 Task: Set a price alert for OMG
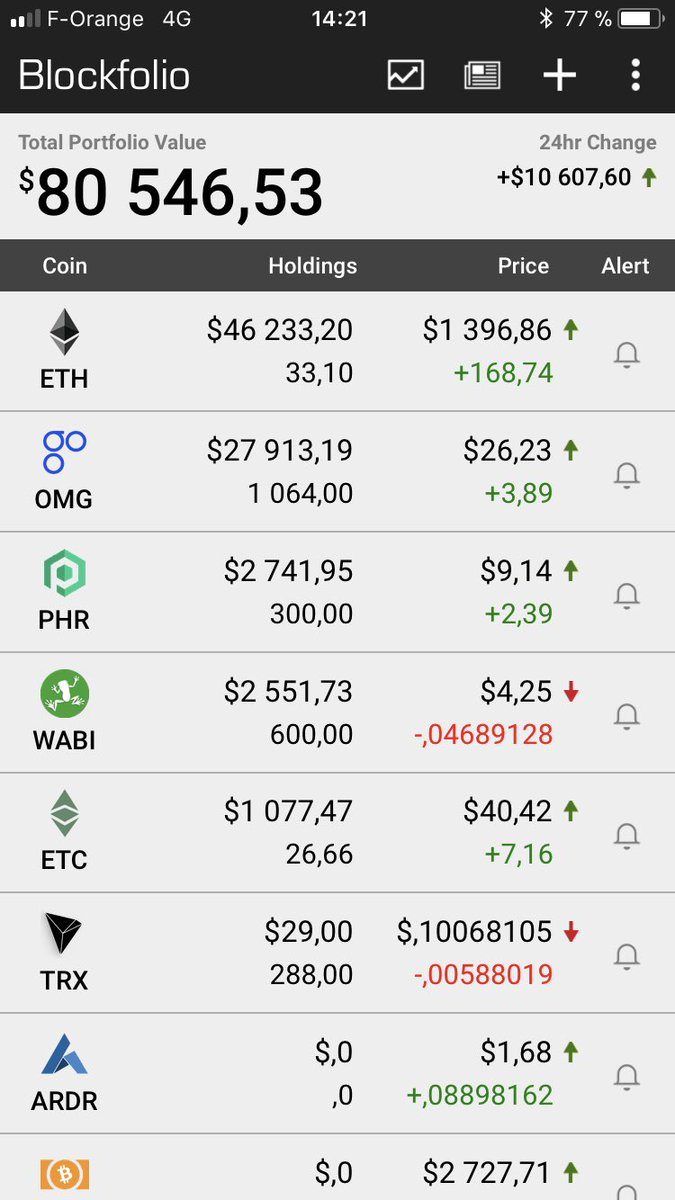(627, 475)
